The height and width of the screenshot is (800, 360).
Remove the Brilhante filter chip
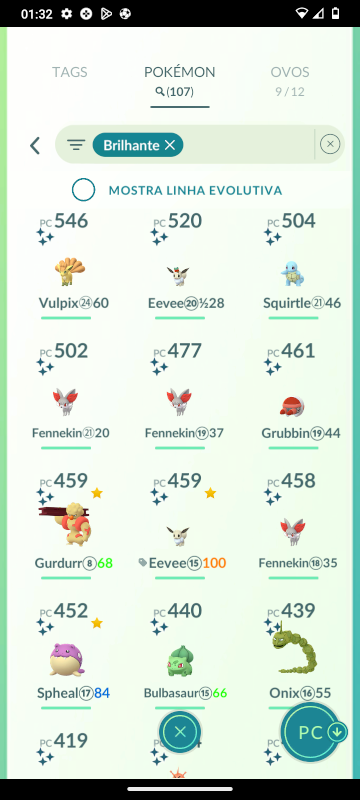(170, 145)
